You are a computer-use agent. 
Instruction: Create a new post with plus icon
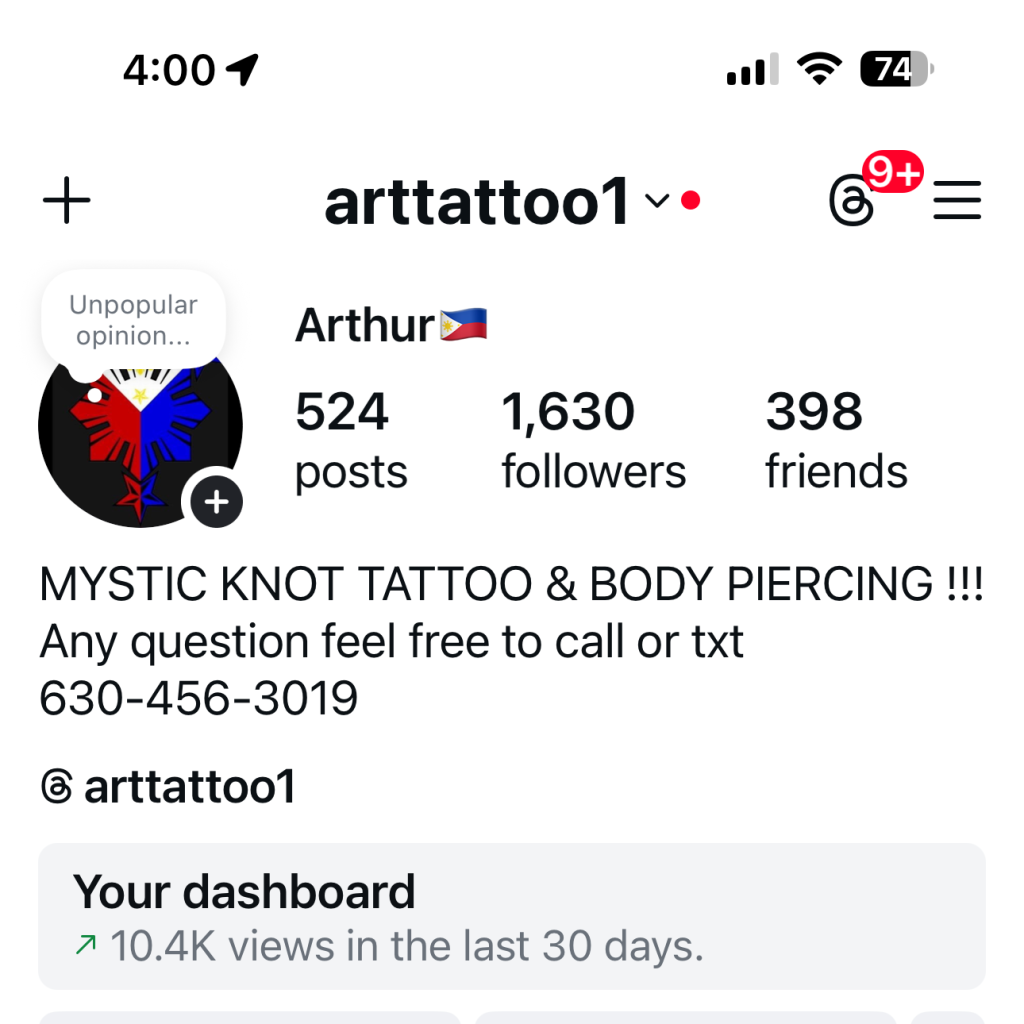pyautogui.click(x=67, y=202)
